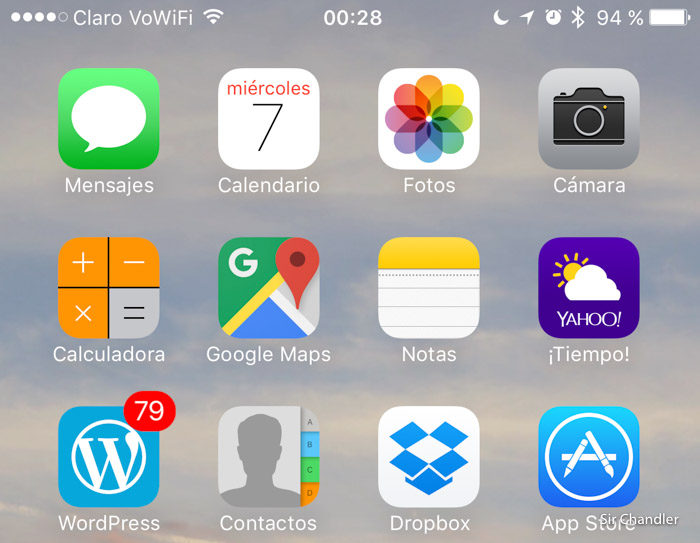Open the Notas app
Viewport: 700px width, 543px height.
tap(429, 288)
